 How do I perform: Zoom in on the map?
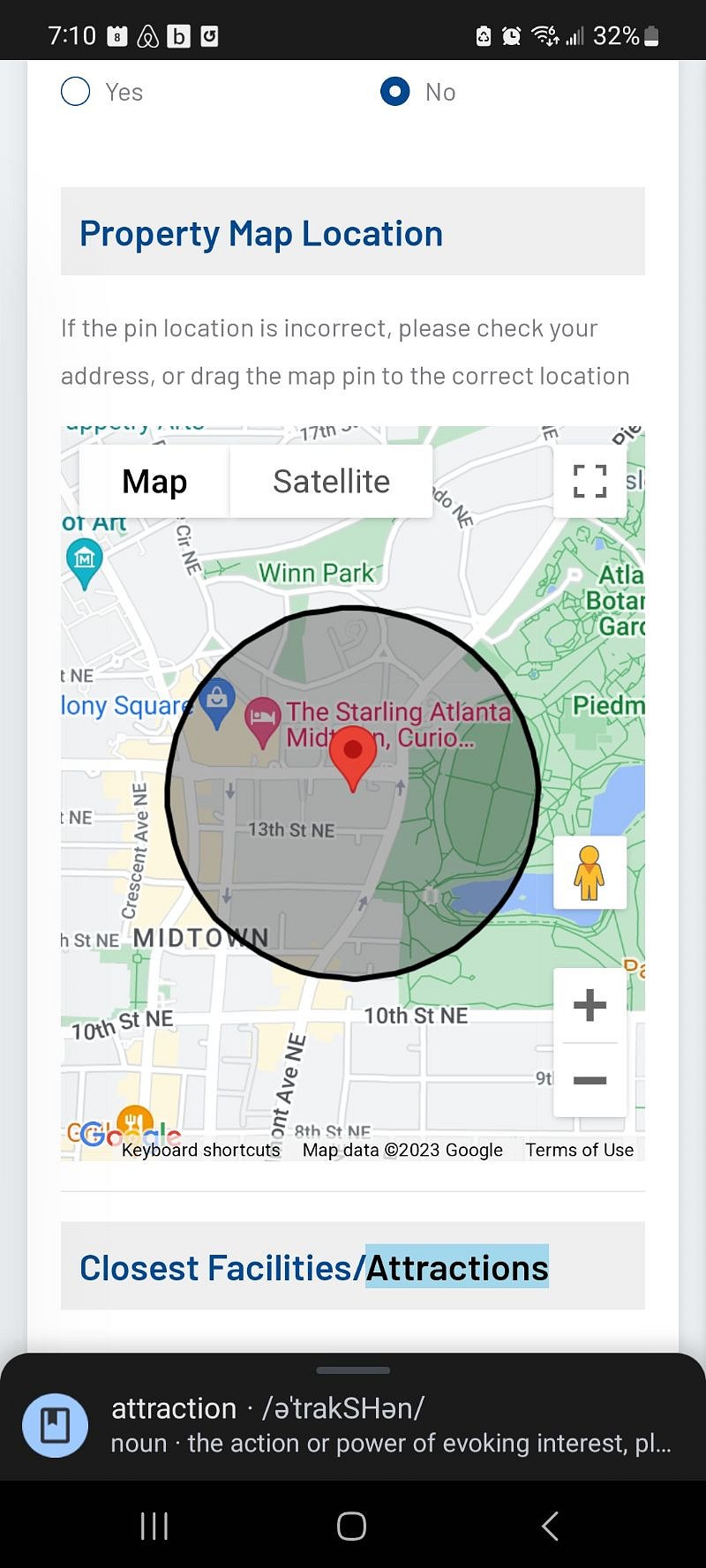point(590,1005)
